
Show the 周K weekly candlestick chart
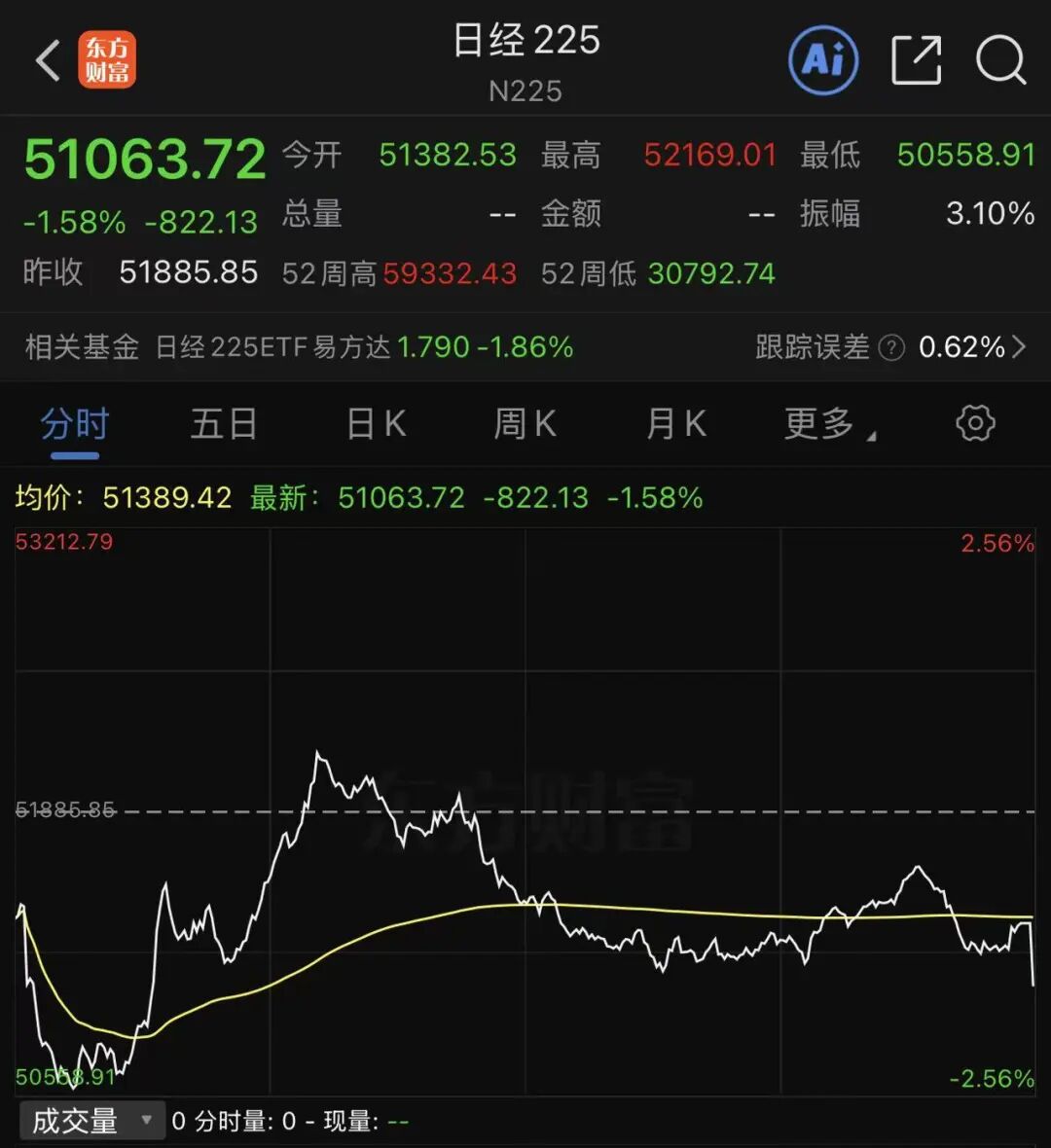[525, 424]
